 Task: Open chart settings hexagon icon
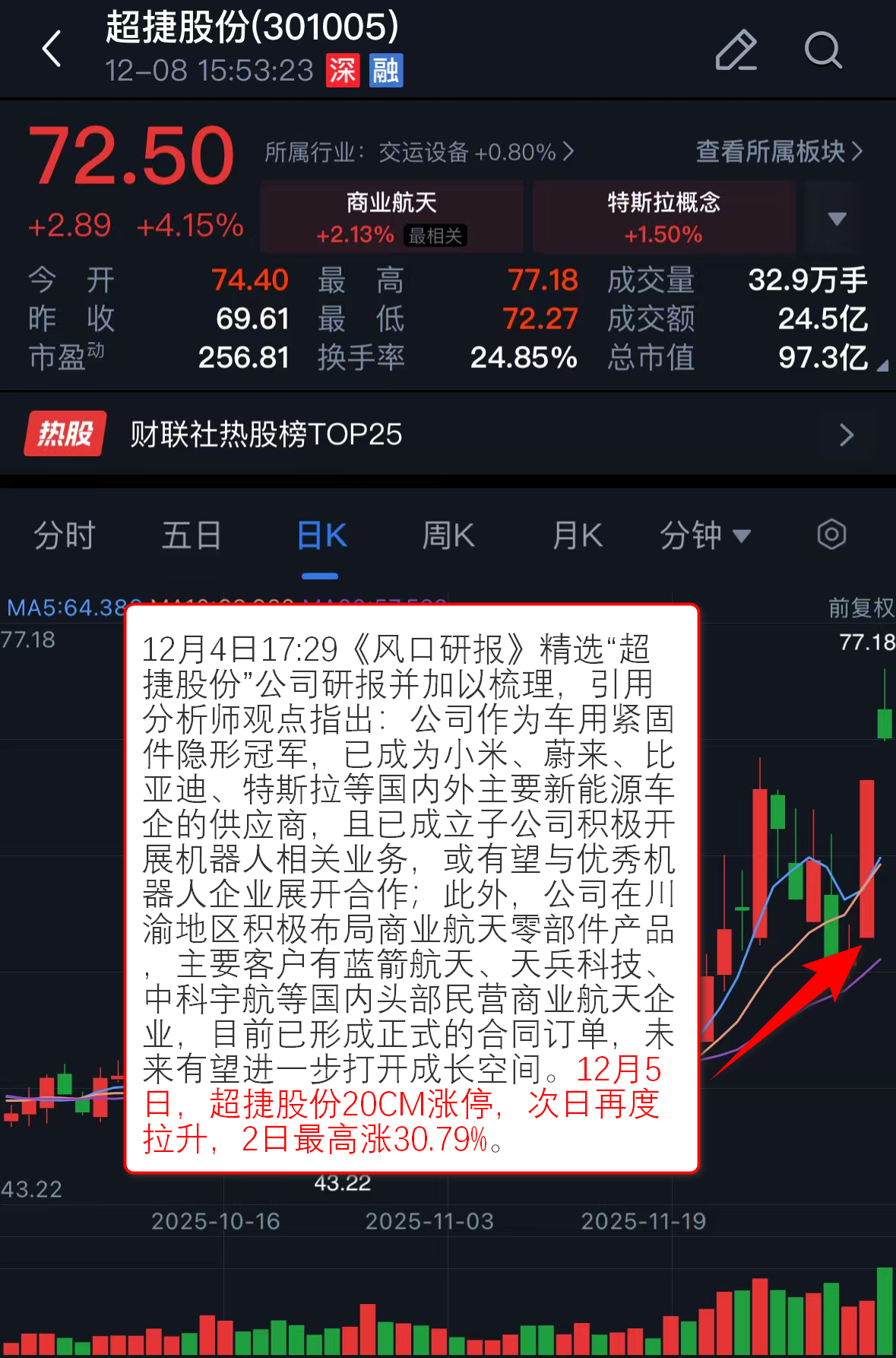tap(831, 535)
